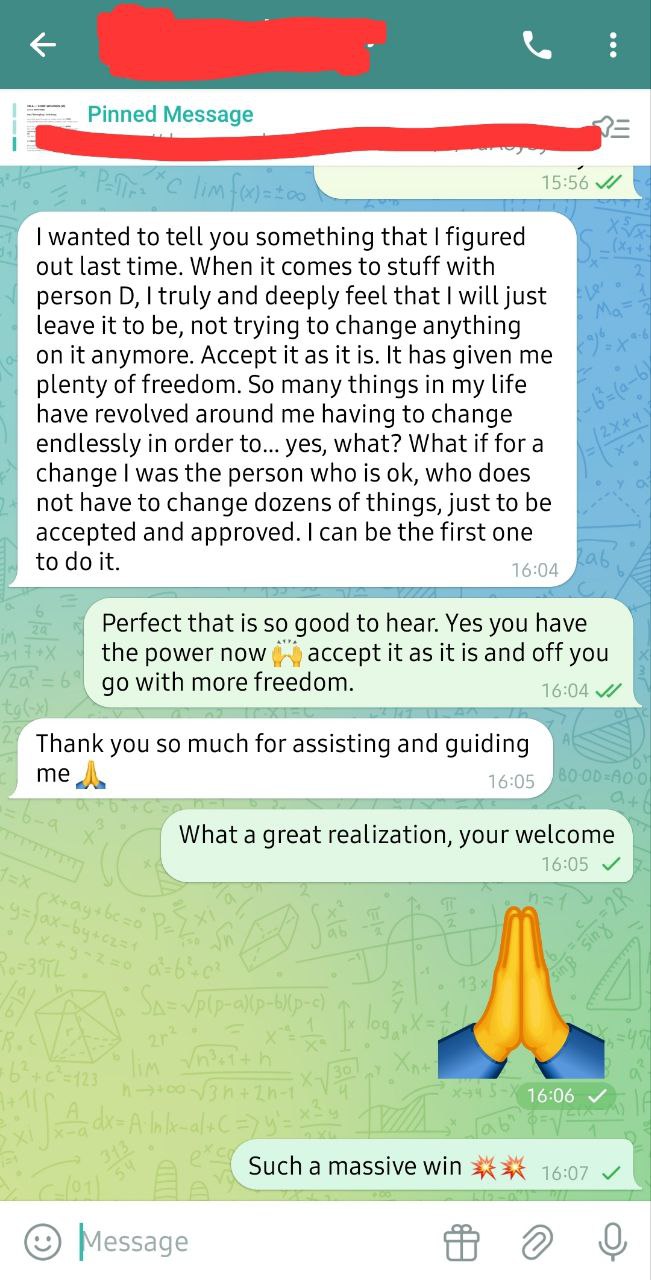Open the emoji picker
The width and height of the screenshot is (651, 1280).
pyautogui.click(x=41, y=1242)
